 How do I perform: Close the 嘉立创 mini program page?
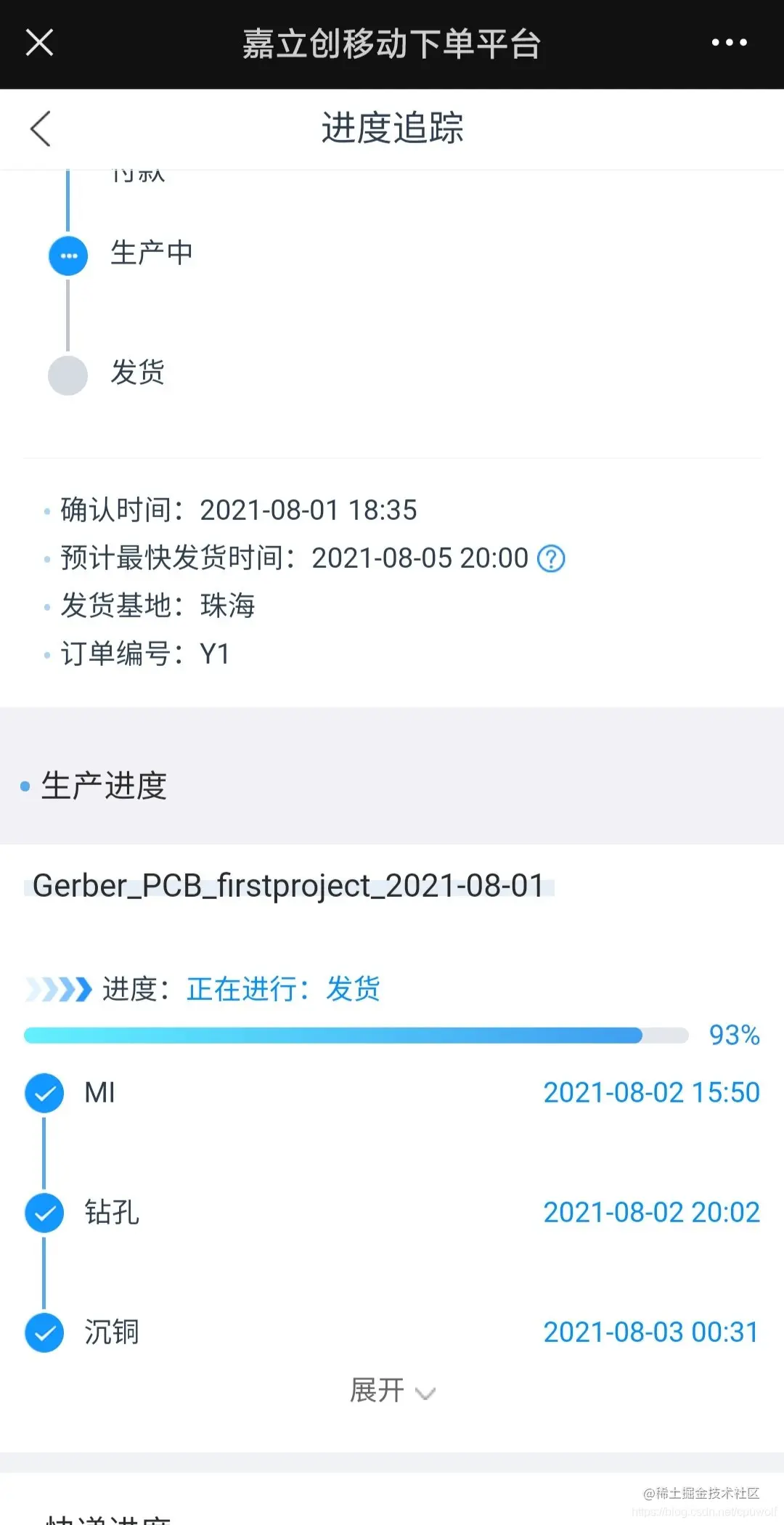point(39,43)
